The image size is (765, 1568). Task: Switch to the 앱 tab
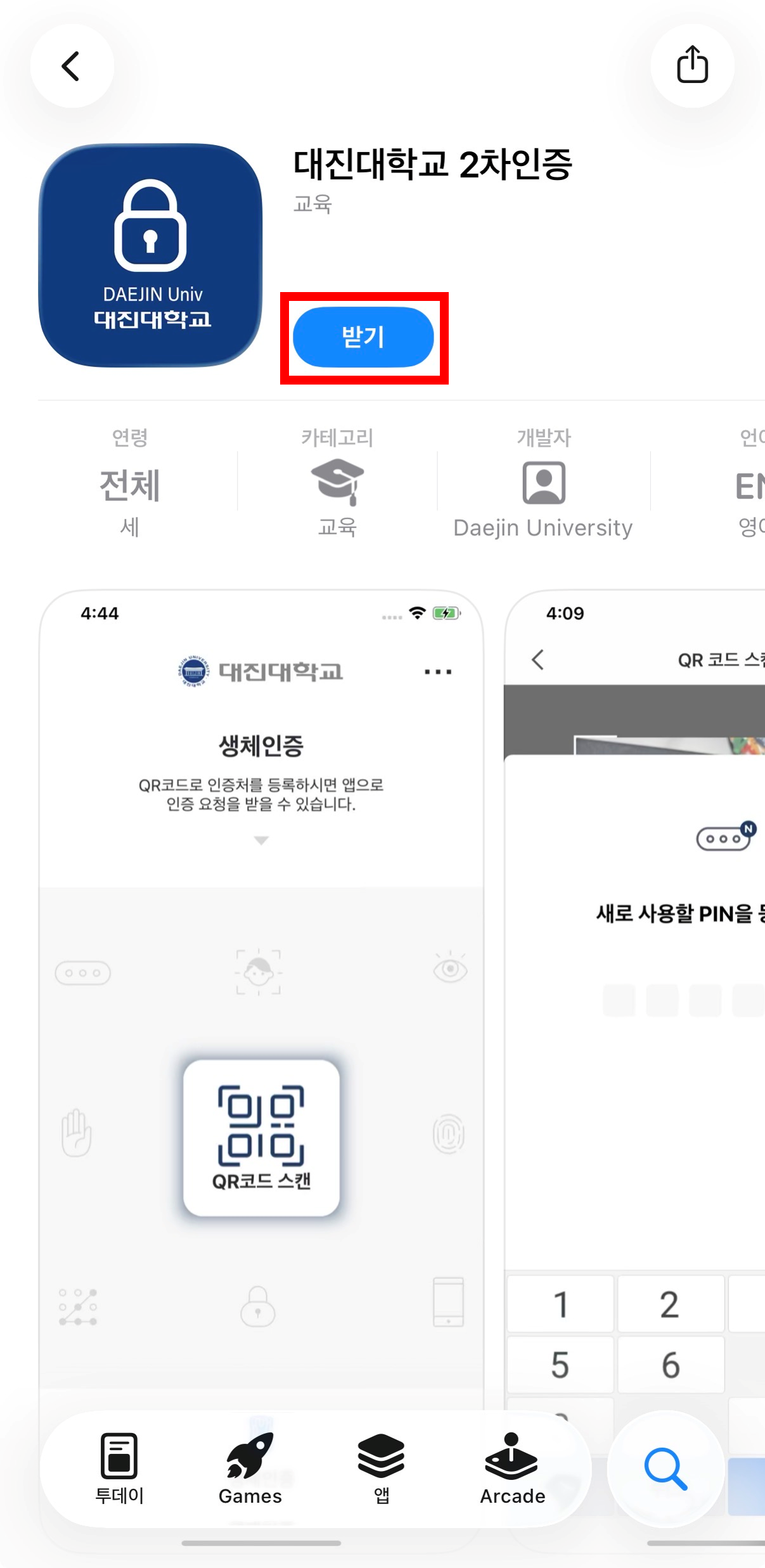381,1469
